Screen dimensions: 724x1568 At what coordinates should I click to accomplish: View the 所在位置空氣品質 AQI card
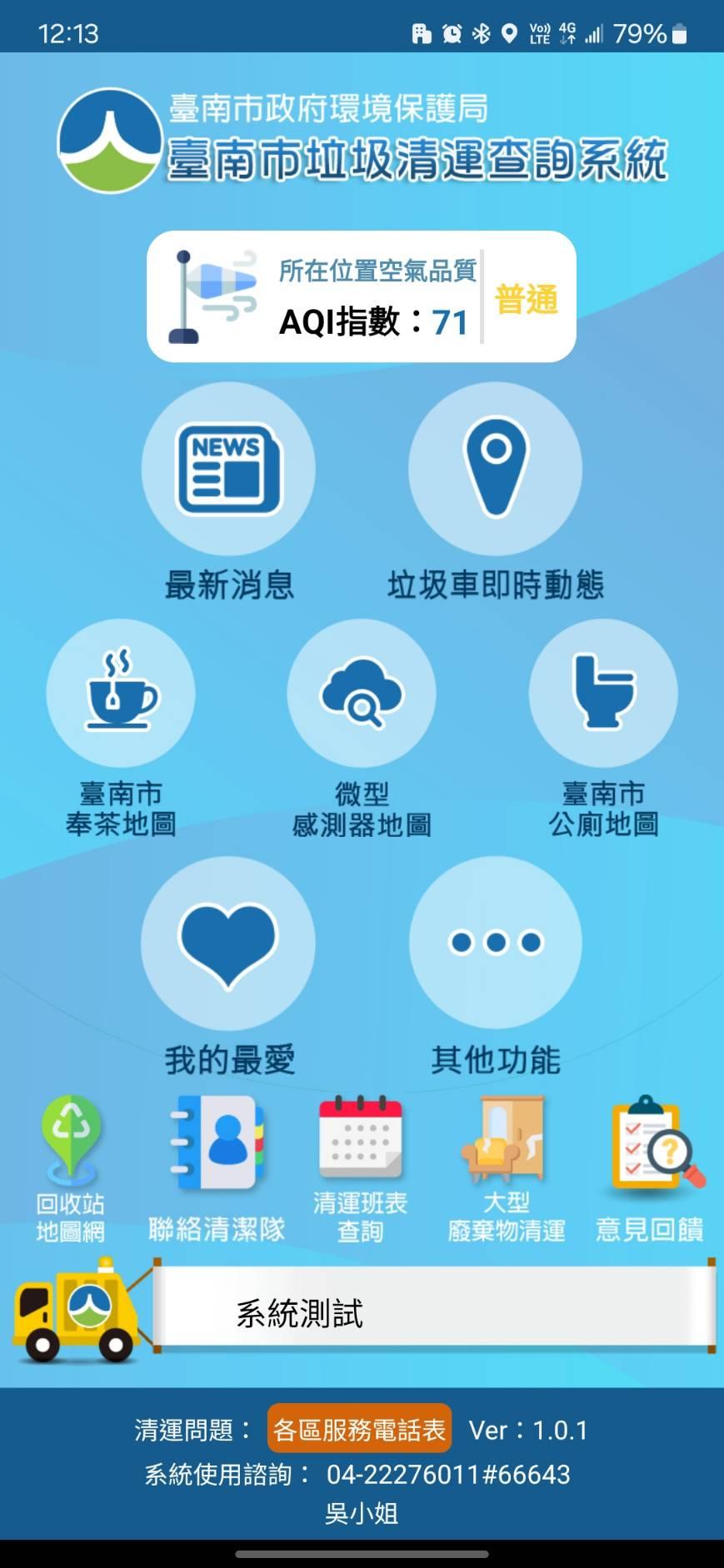click(x=362, y=296)
